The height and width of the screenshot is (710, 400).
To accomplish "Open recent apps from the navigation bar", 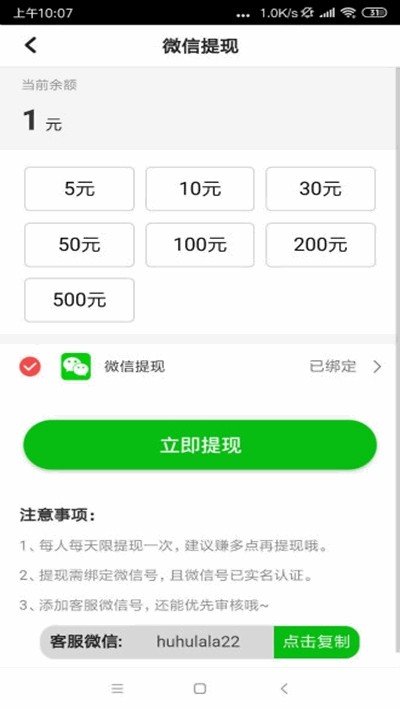I will (x=117, y=689).
